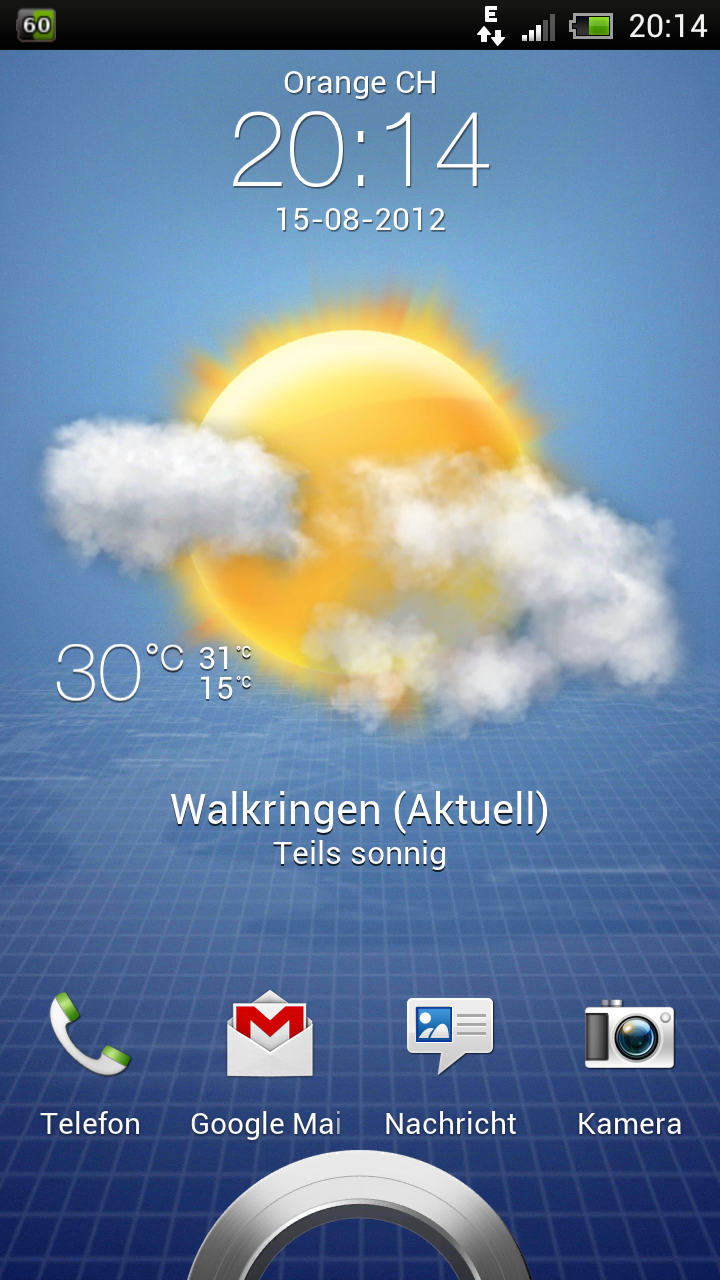Open the weather widget for Walkringen

pos(360,560)
